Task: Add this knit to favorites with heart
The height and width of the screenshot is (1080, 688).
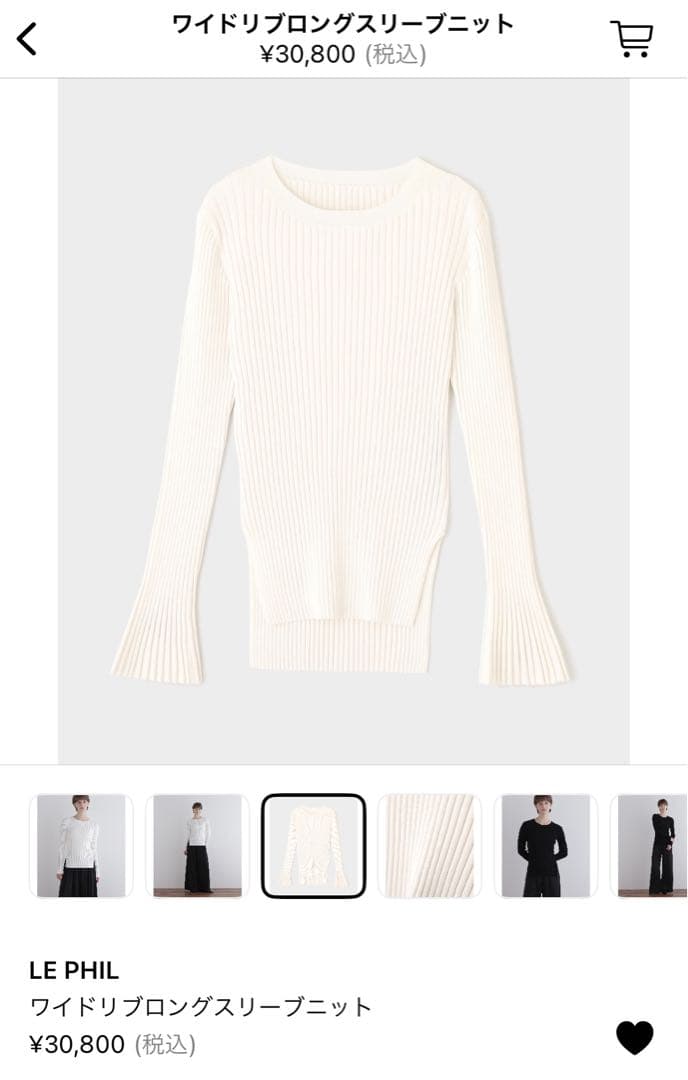Action: (x=634, y=1037)
